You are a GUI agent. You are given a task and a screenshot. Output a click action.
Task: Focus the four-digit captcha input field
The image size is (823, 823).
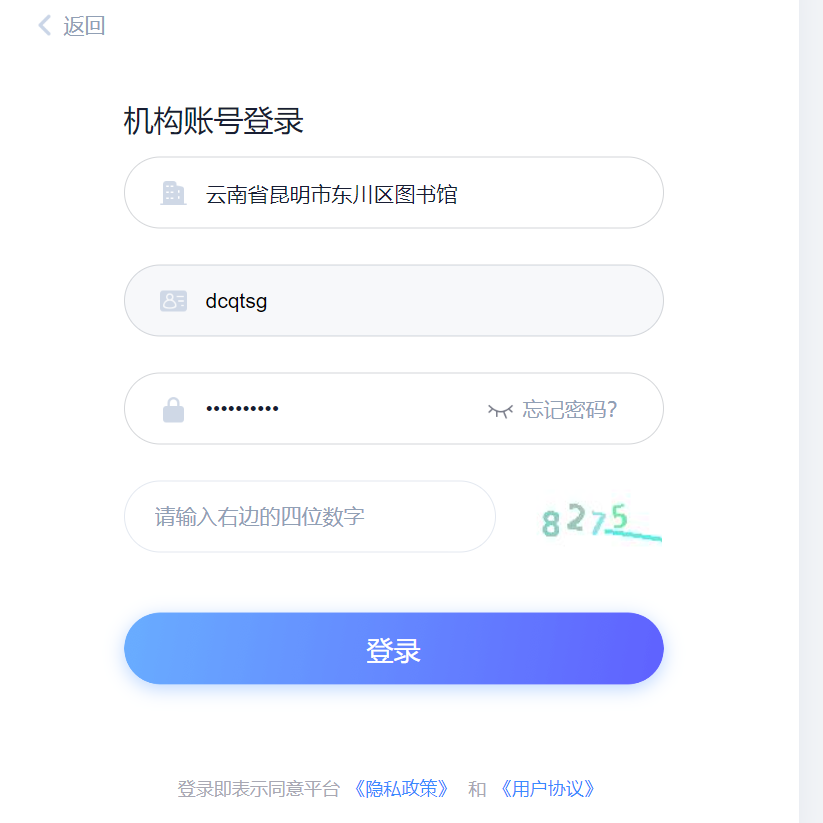coord(310,516)
